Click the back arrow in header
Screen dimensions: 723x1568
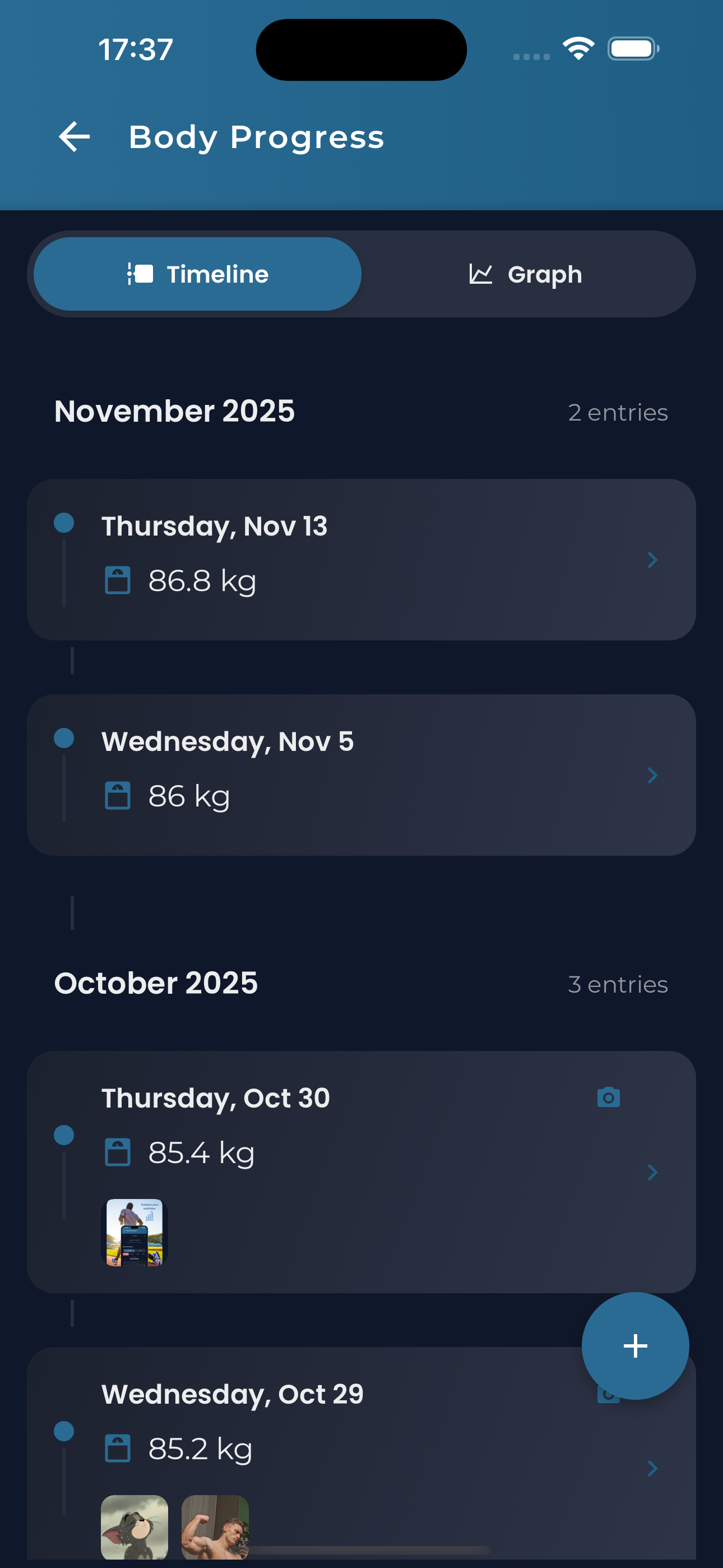click(73, 136)
